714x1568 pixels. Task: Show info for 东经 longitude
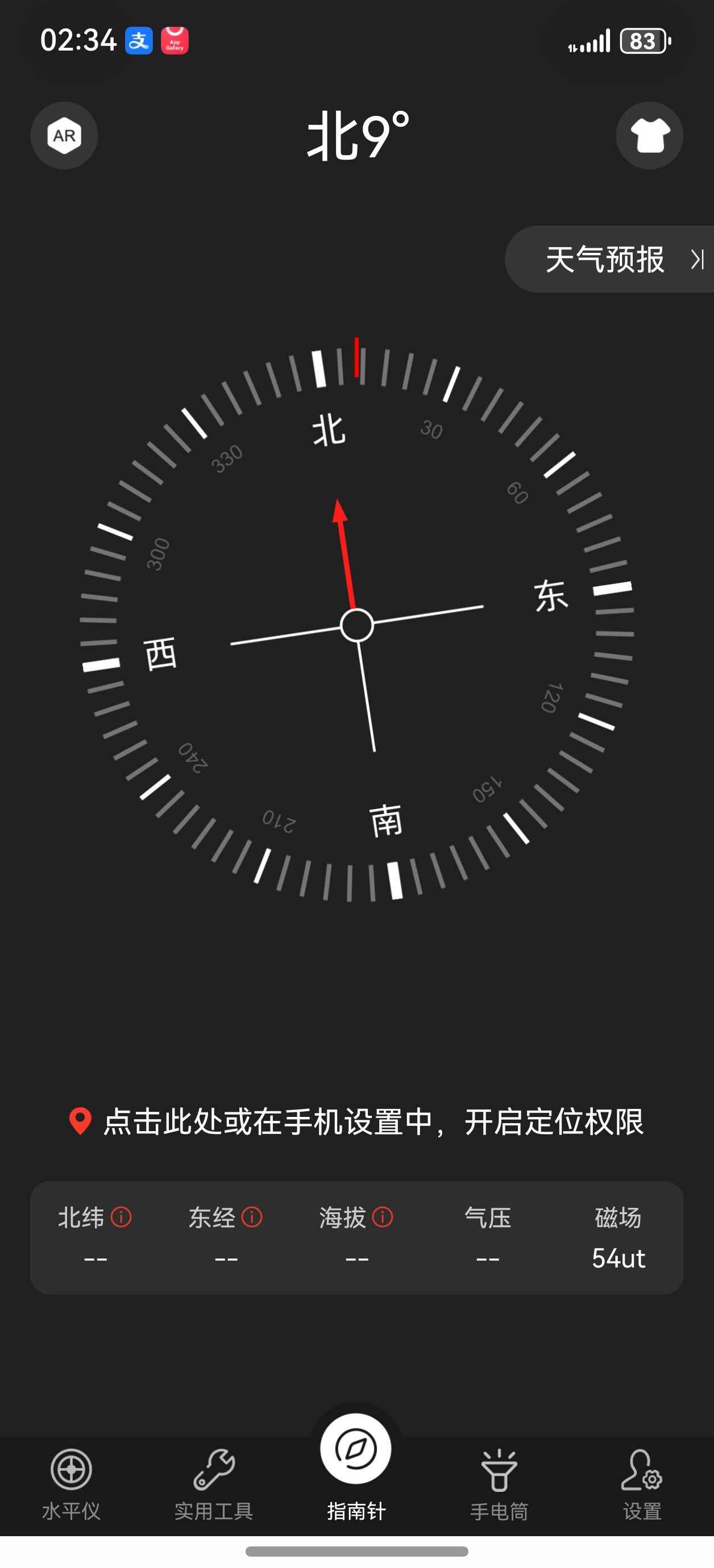pos(252,1217)
